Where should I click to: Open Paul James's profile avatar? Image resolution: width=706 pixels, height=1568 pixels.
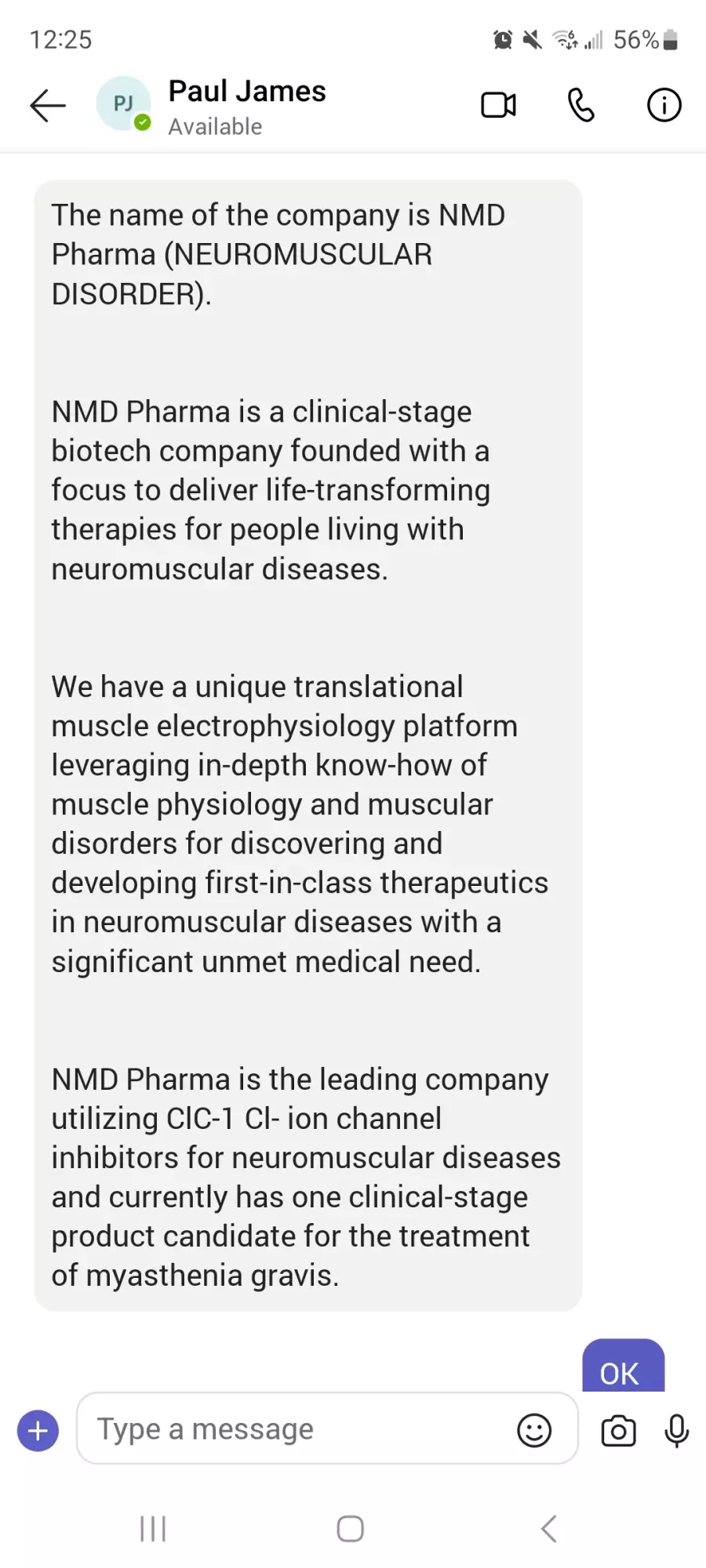[x=123, y=103]
